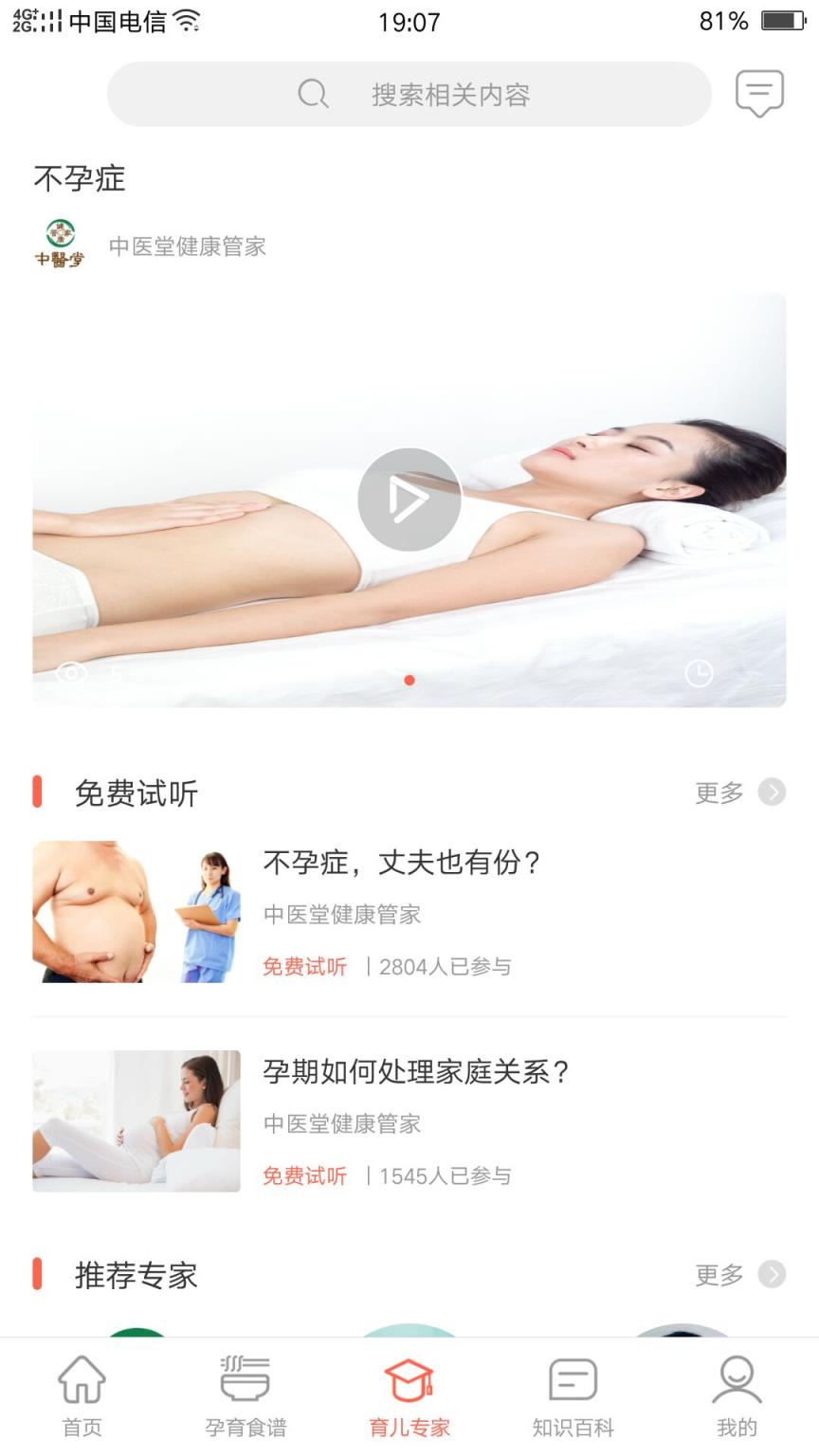This screenshot has height=1456, width=819.
Task: Expand 更多 next to 免费试听
Action: (718, 793)
